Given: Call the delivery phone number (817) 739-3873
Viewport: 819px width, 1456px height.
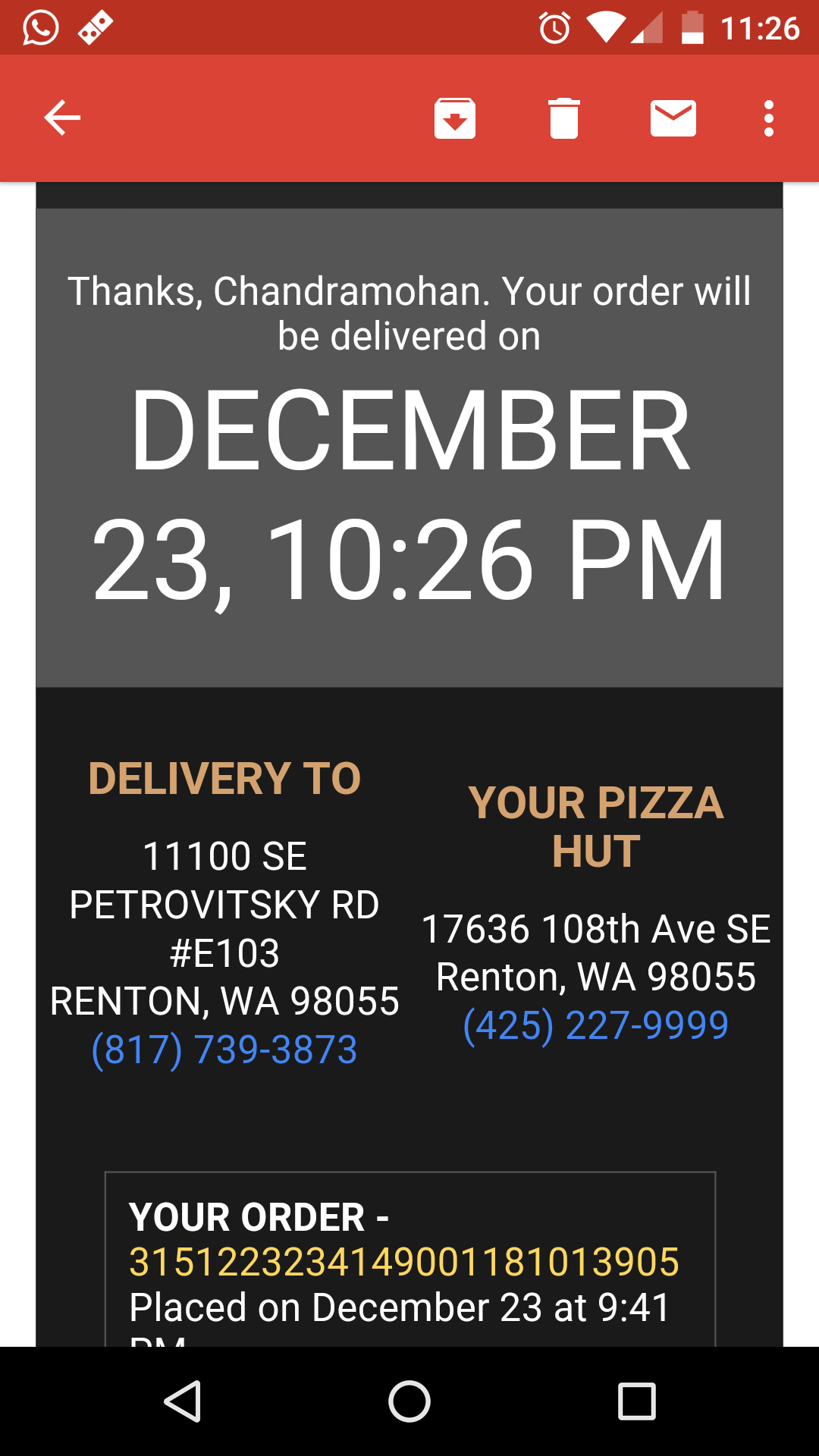Looking at the screenshot, I should click(224, 1050).
